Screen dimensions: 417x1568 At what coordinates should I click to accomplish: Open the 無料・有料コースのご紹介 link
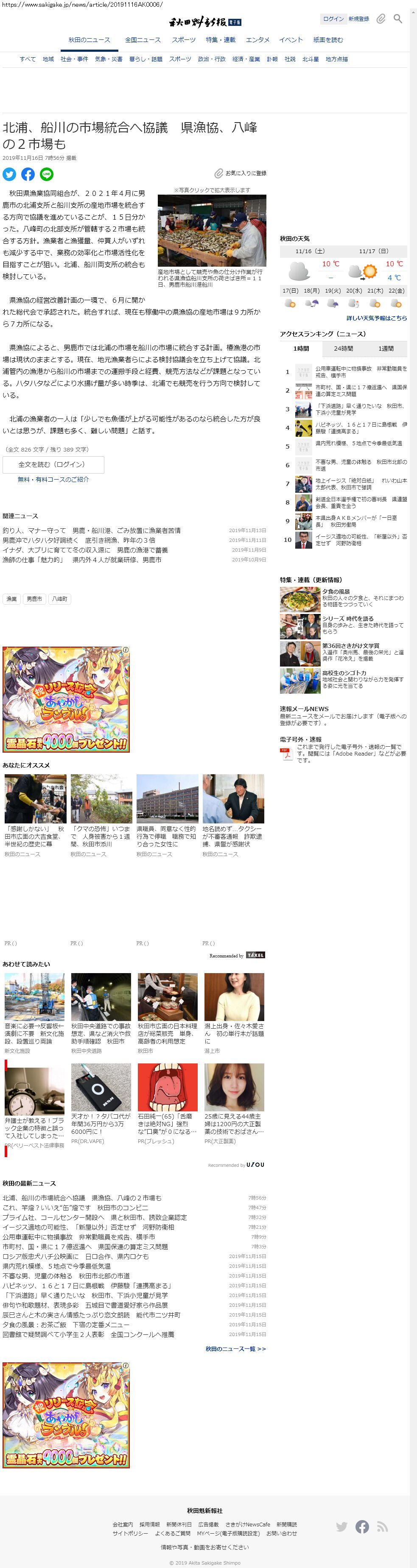click(x=53, y=480)
